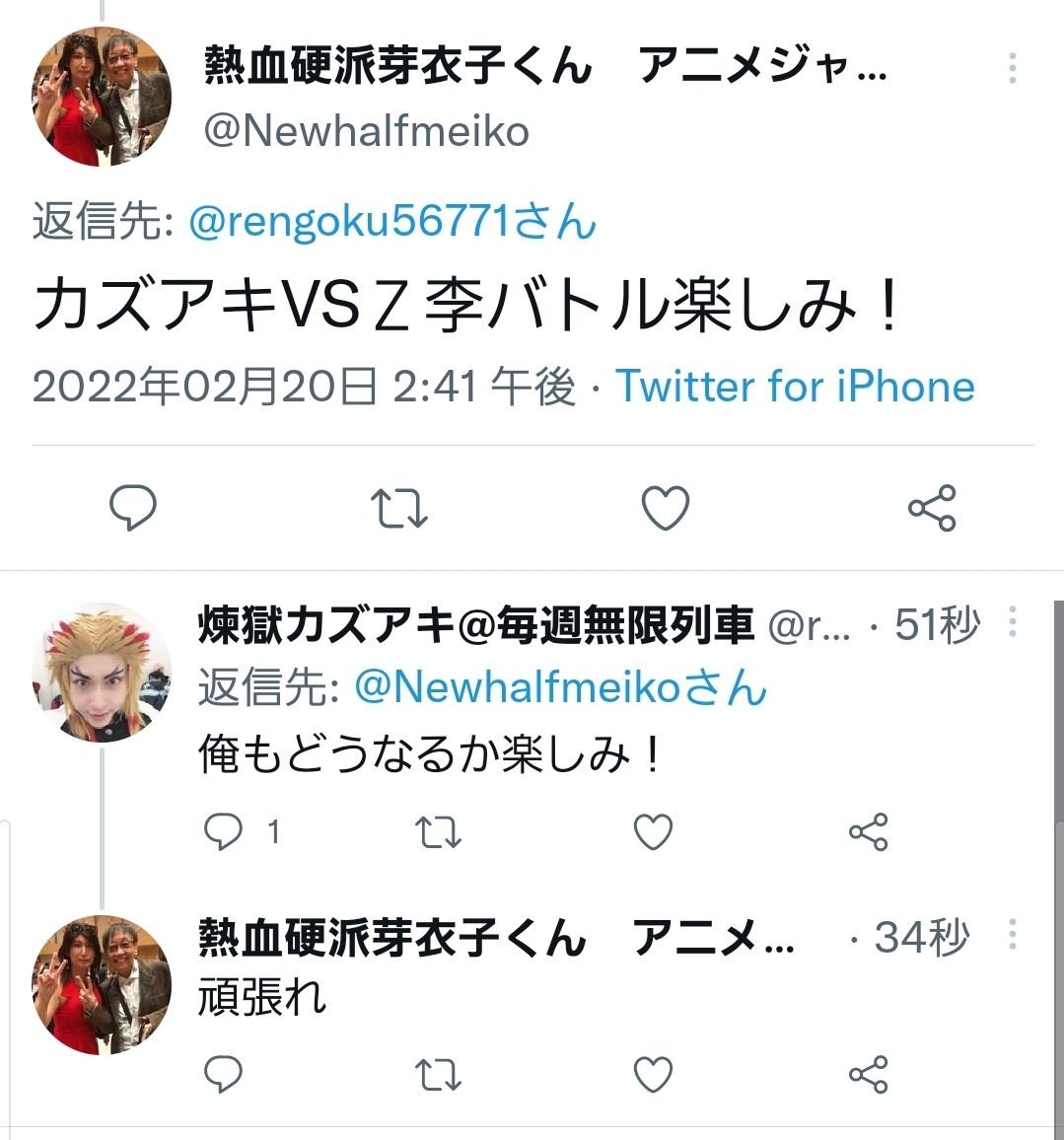Image resolution: width=1064 pixels, height=1140 pixels.
Task: Open overflow menu on 煉獄カズアキ's reply
Action: (1012, 622)
